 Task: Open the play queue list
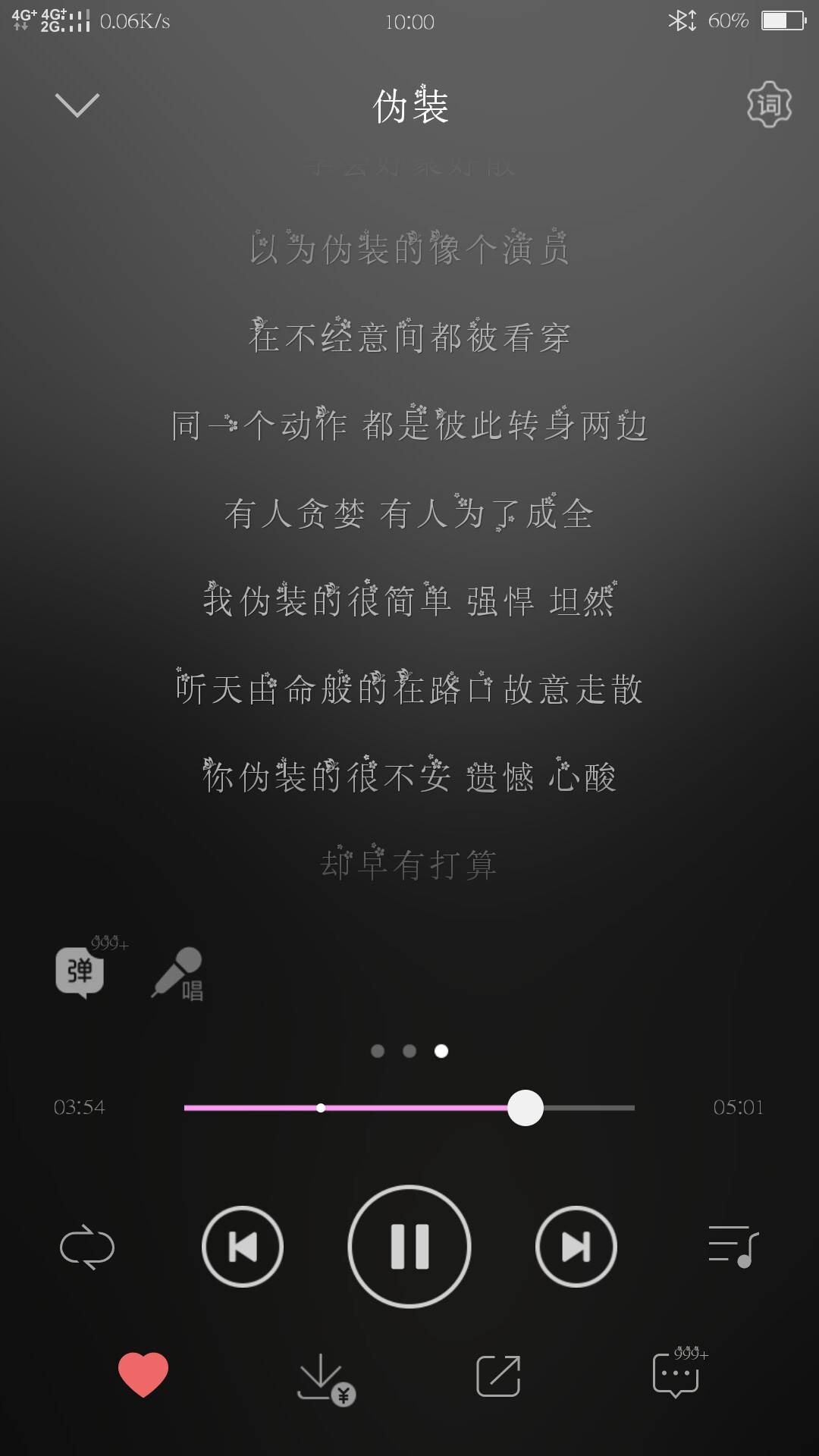733,1247
